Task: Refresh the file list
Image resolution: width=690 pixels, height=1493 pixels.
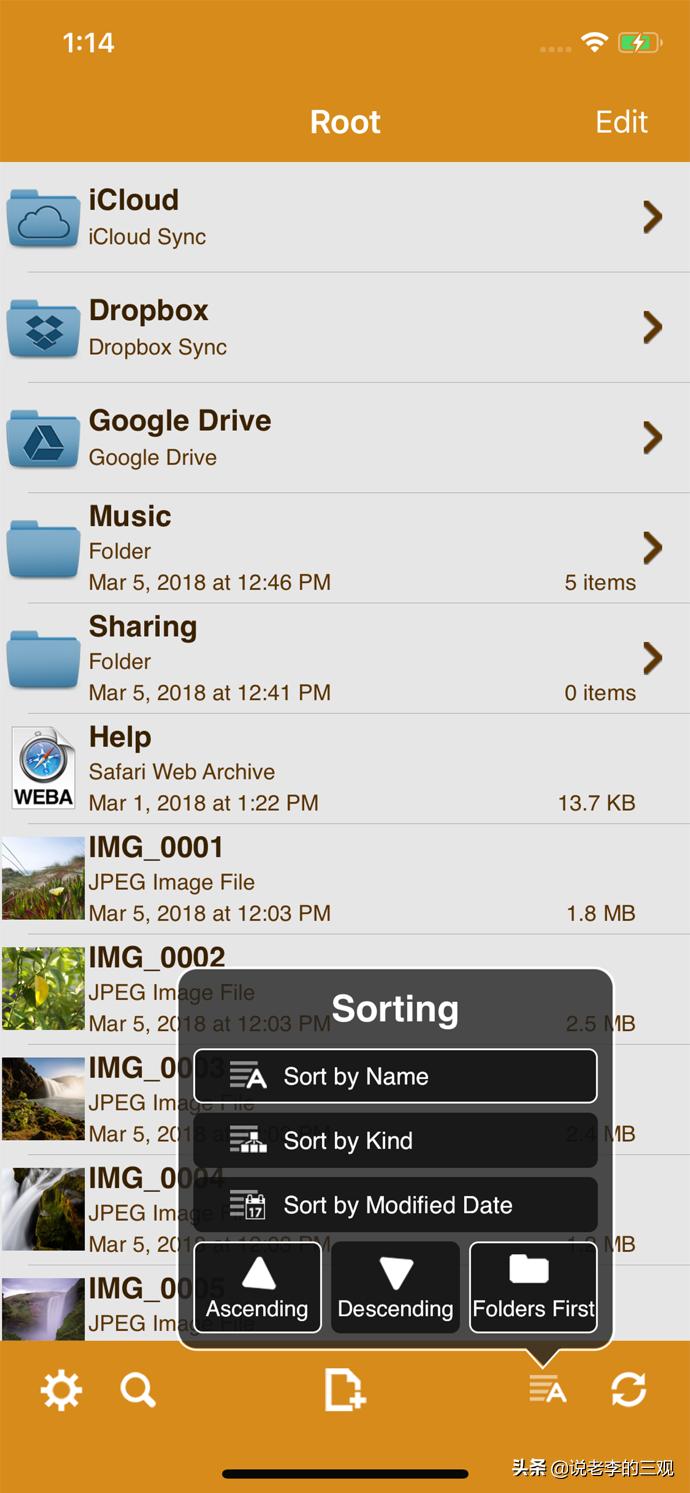Action: [628, 1390]
